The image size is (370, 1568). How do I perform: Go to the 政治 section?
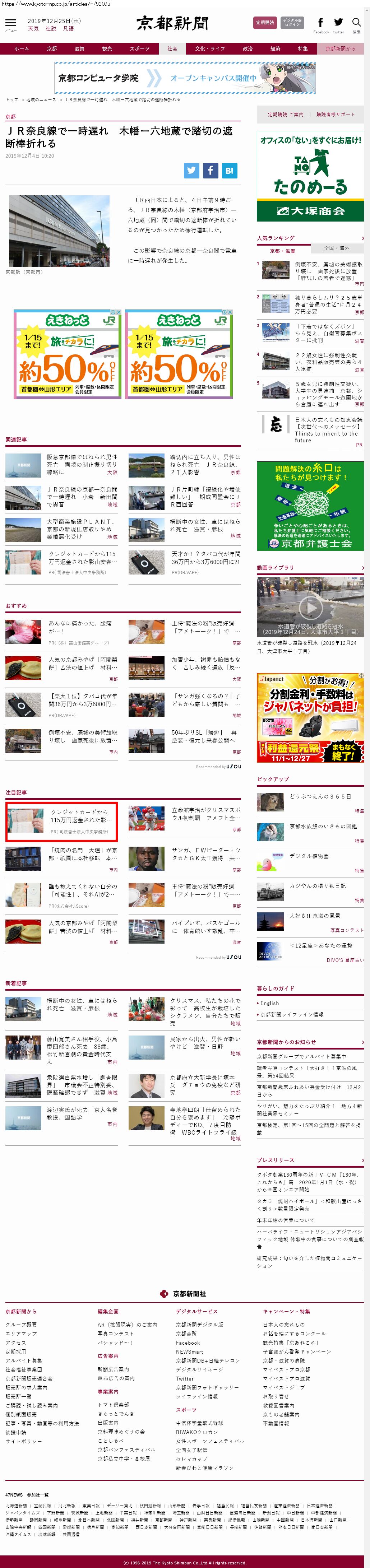click(x=248, y=49)
